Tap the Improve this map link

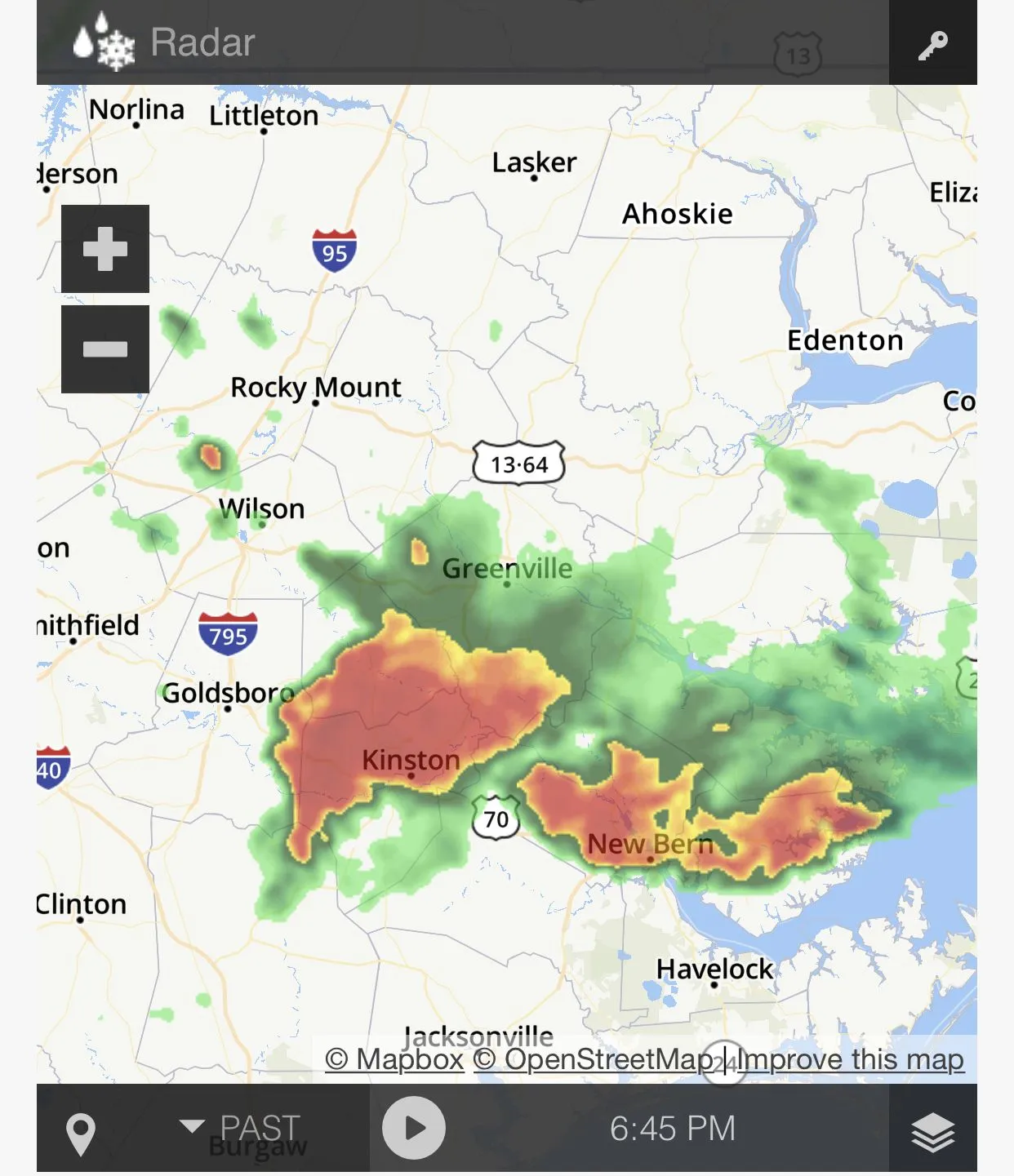click(851, 1059)
